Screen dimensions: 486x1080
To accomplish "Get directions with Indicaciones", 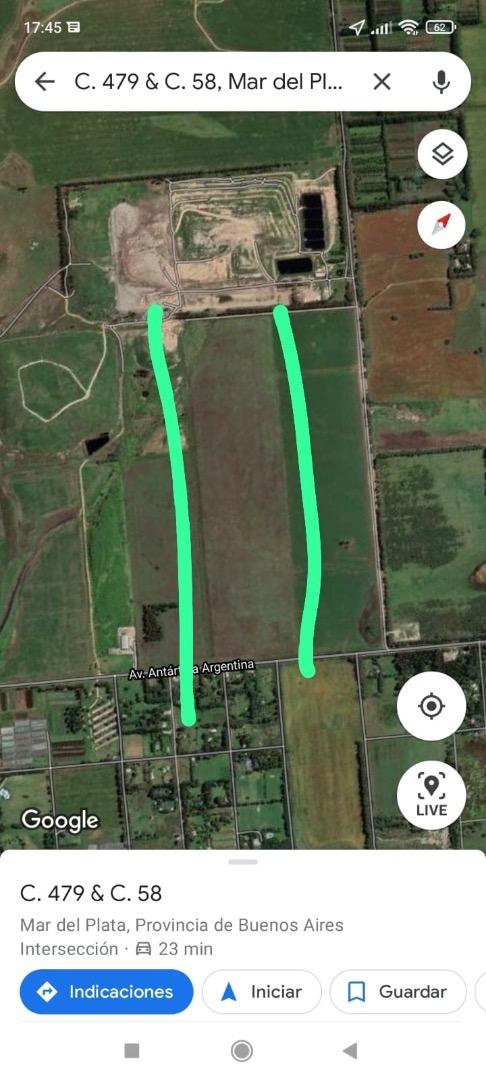I will click(107, 992).
